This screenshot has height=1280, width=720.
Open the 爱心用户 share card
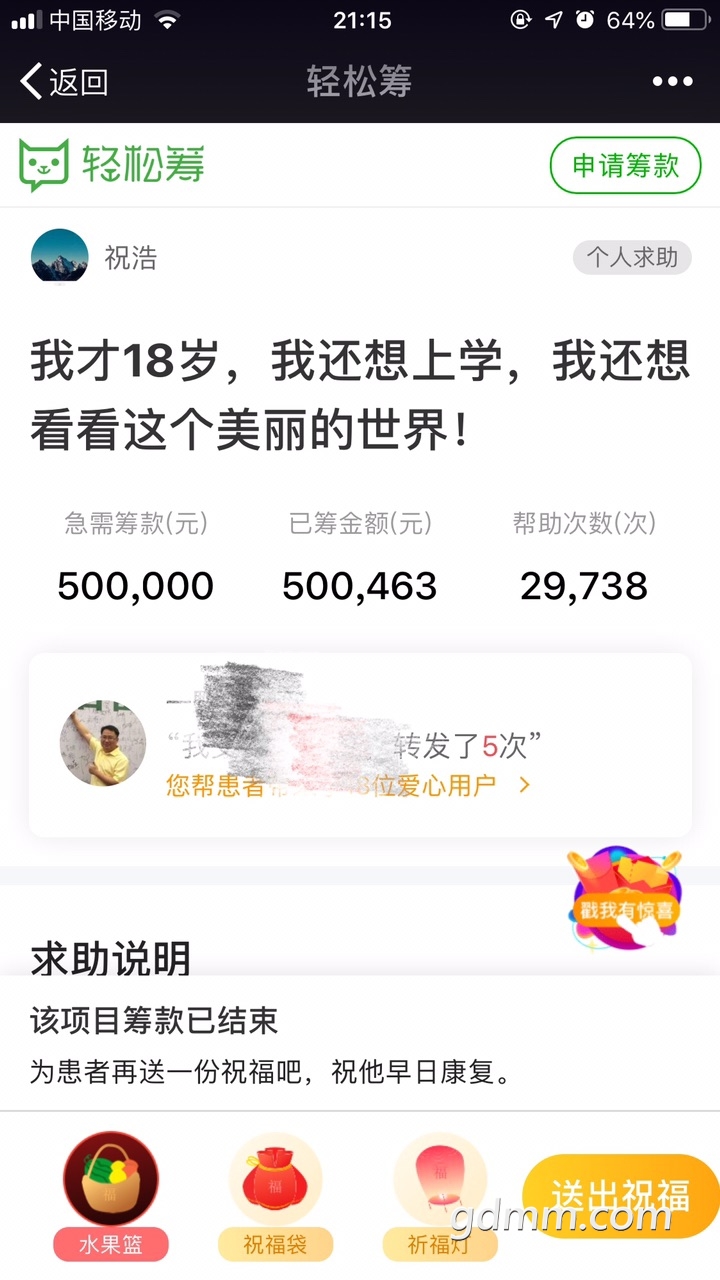[x=360, y=745]
